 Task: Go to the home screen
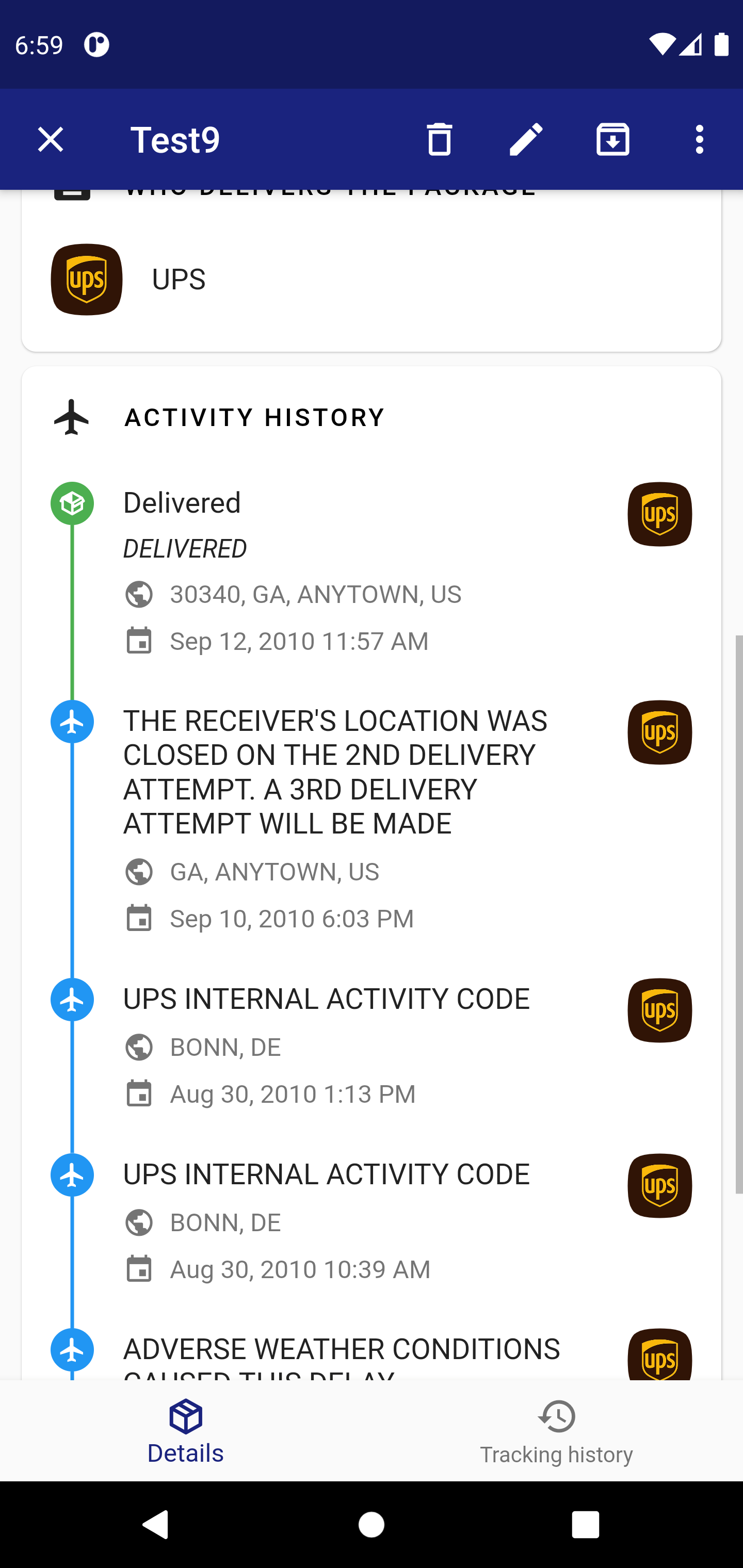(372, 1524)
